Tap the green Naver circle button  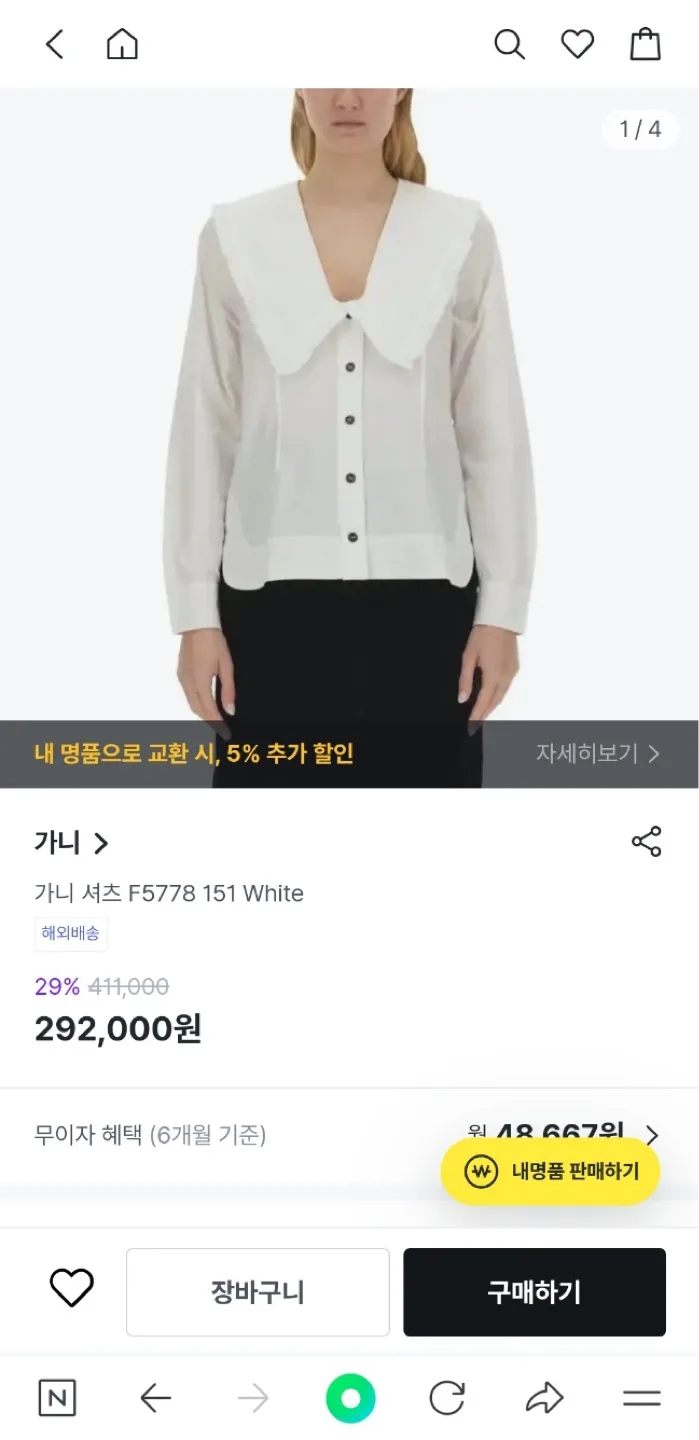[x=350, y=1398]
